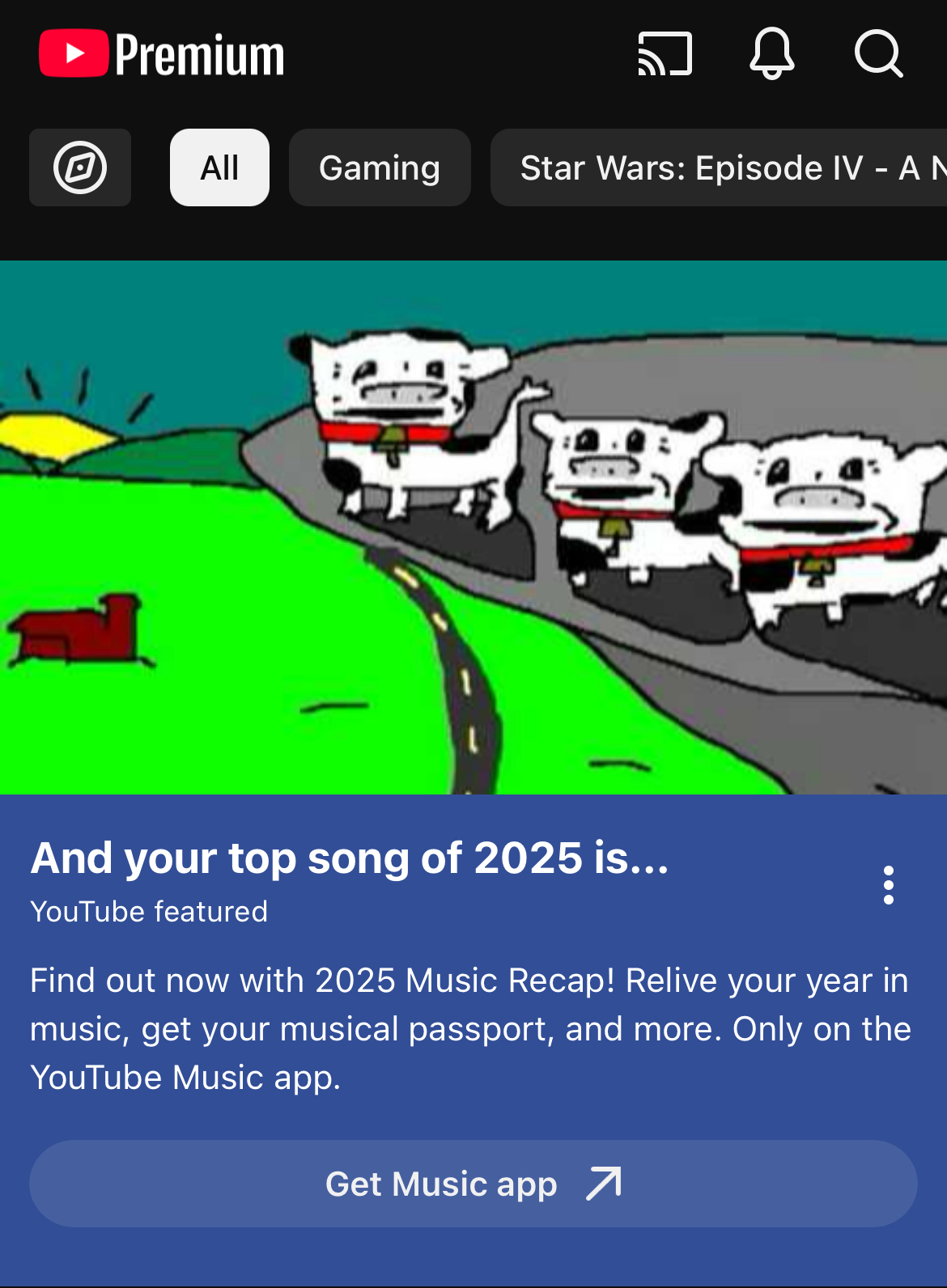This screenshot has width=947, height=1288.
Task: Open the Explore compass chip
Action: 80,167
